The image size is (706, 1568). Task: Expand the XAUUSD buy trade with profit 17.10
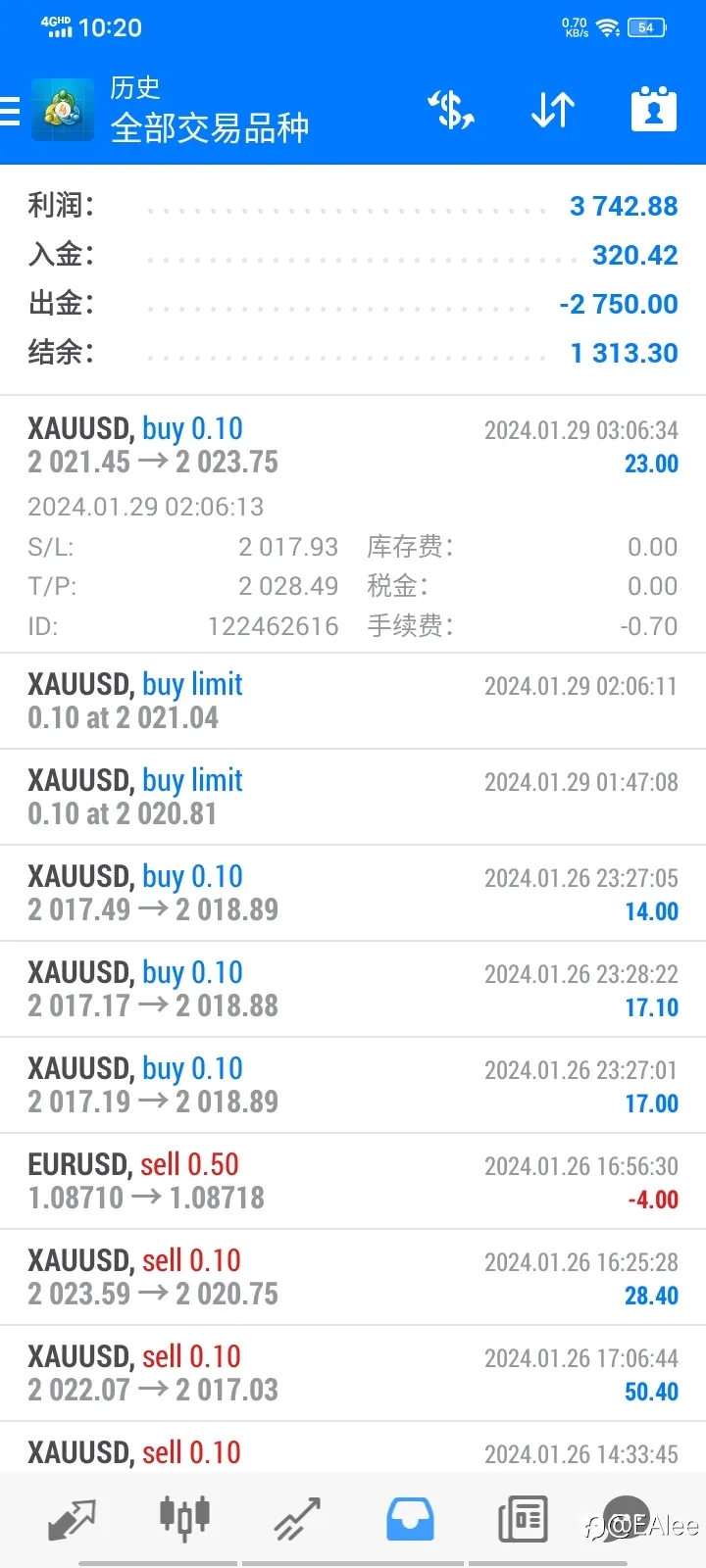(353, 989)
